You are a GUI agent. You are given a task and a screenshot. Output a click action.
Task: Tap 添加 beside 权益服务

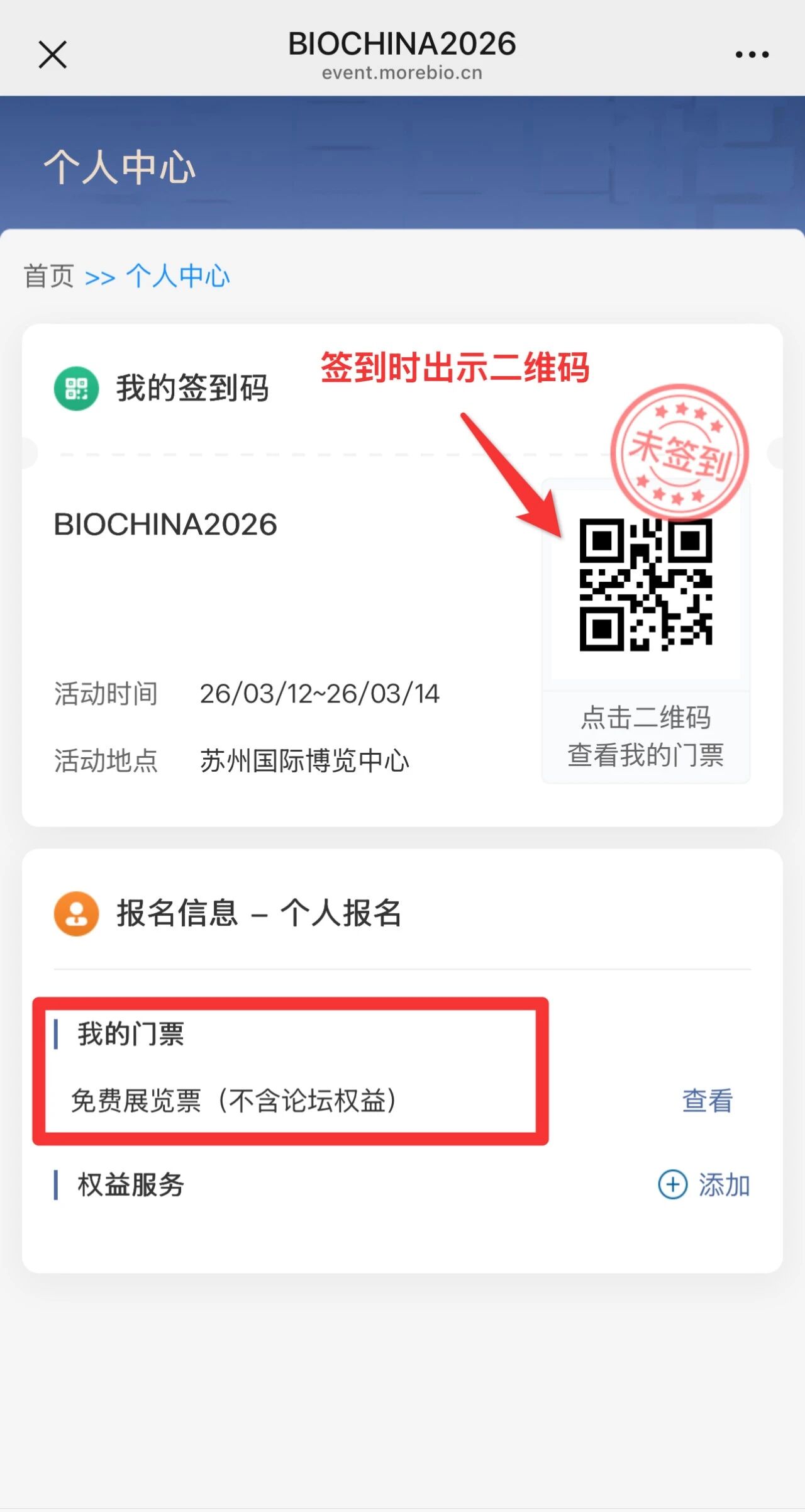[704, 1185]
